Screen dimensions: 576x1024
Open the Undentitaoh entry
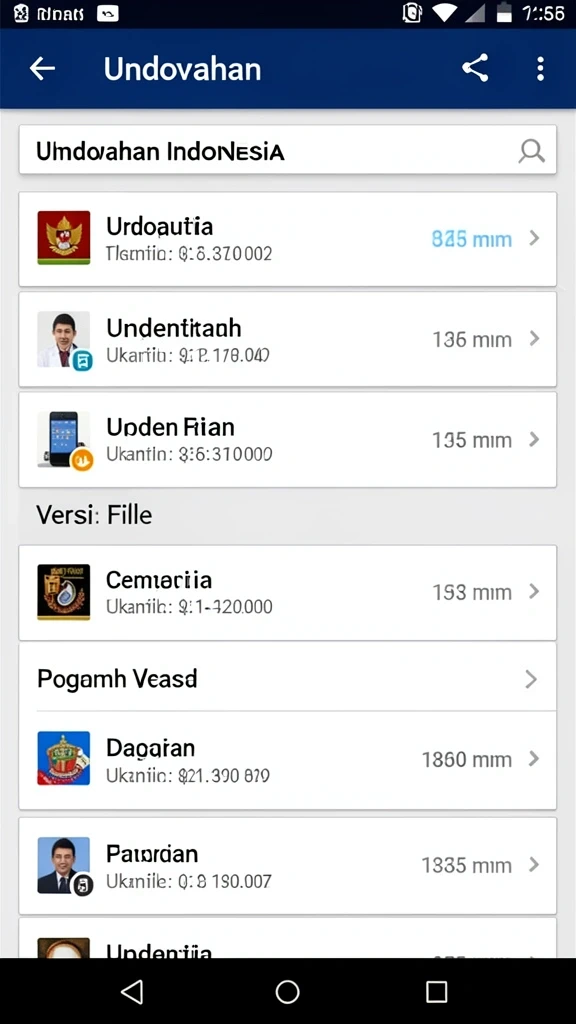287,339
